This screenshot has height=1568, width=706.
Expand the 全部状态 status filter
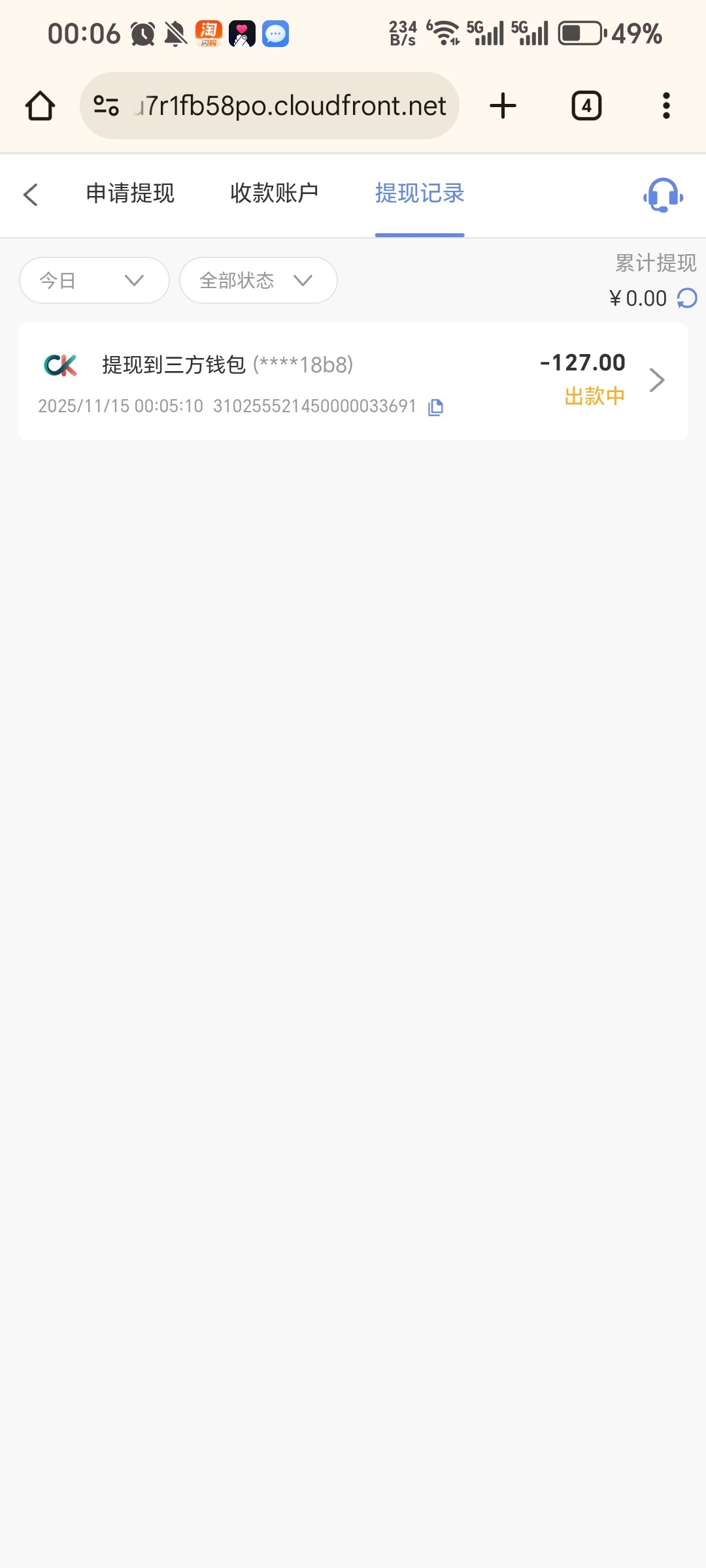258,280
